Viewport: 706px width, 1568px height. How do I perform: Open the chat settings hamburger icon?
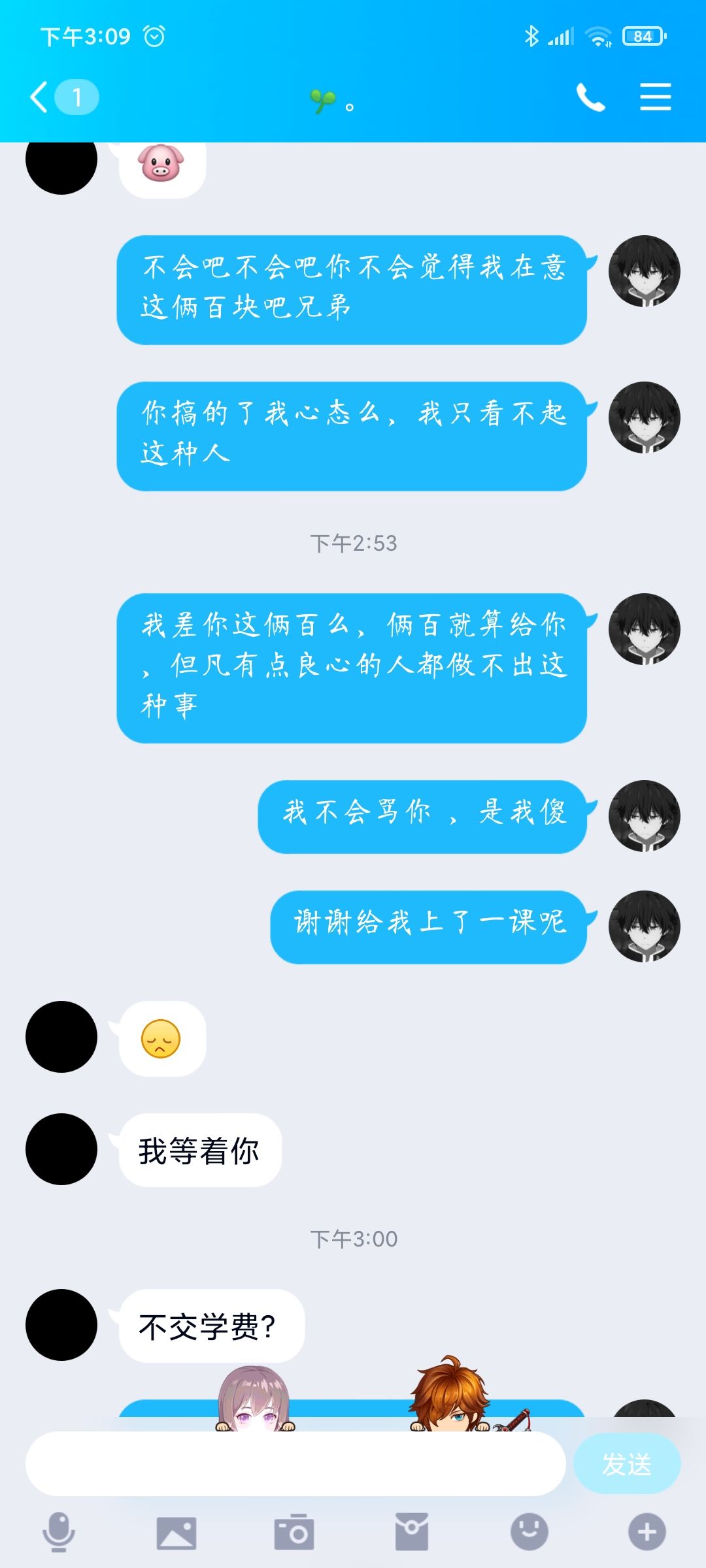656,97
